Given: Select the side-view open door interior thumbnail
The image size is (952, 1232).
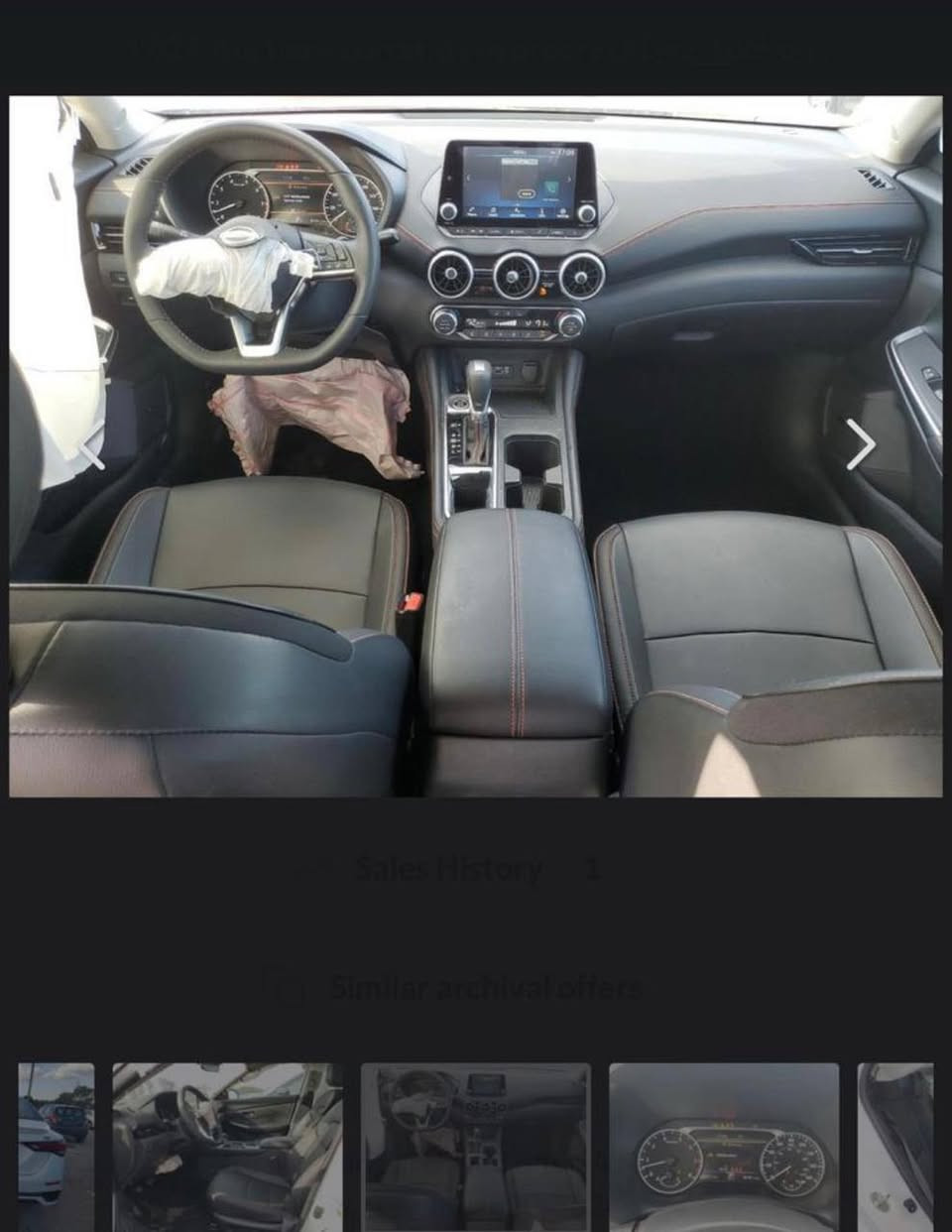Looking at the screenshot, I should point(227,1146).
